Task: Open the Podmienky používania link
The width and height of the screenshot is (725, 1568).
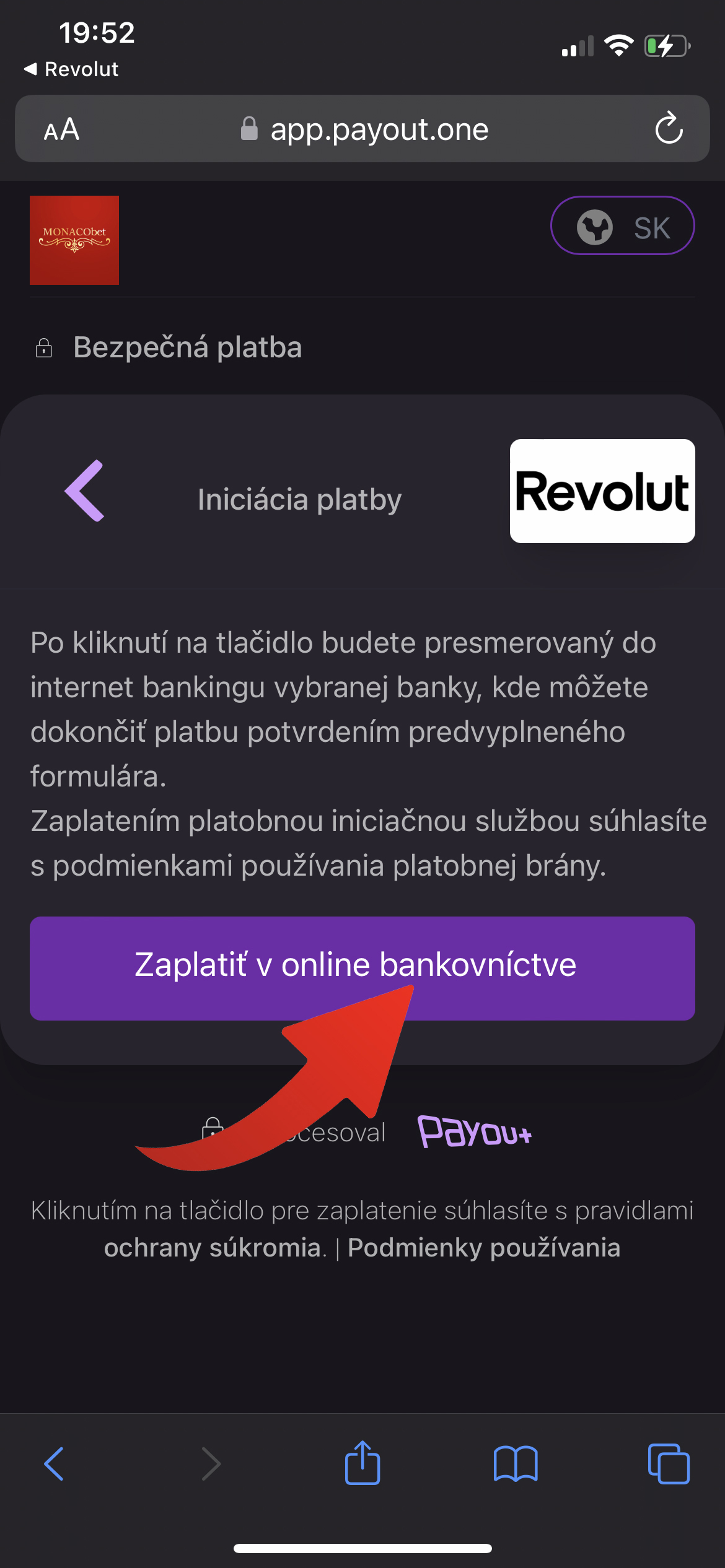Action: tap(484, 1248)
